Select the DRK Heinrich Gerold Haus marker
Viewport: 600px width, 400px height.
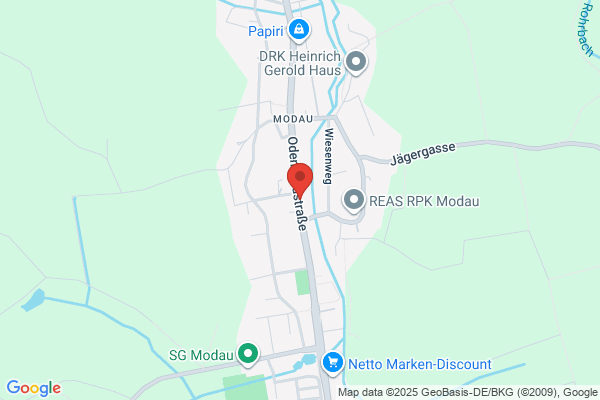click(x=356, y=62)
